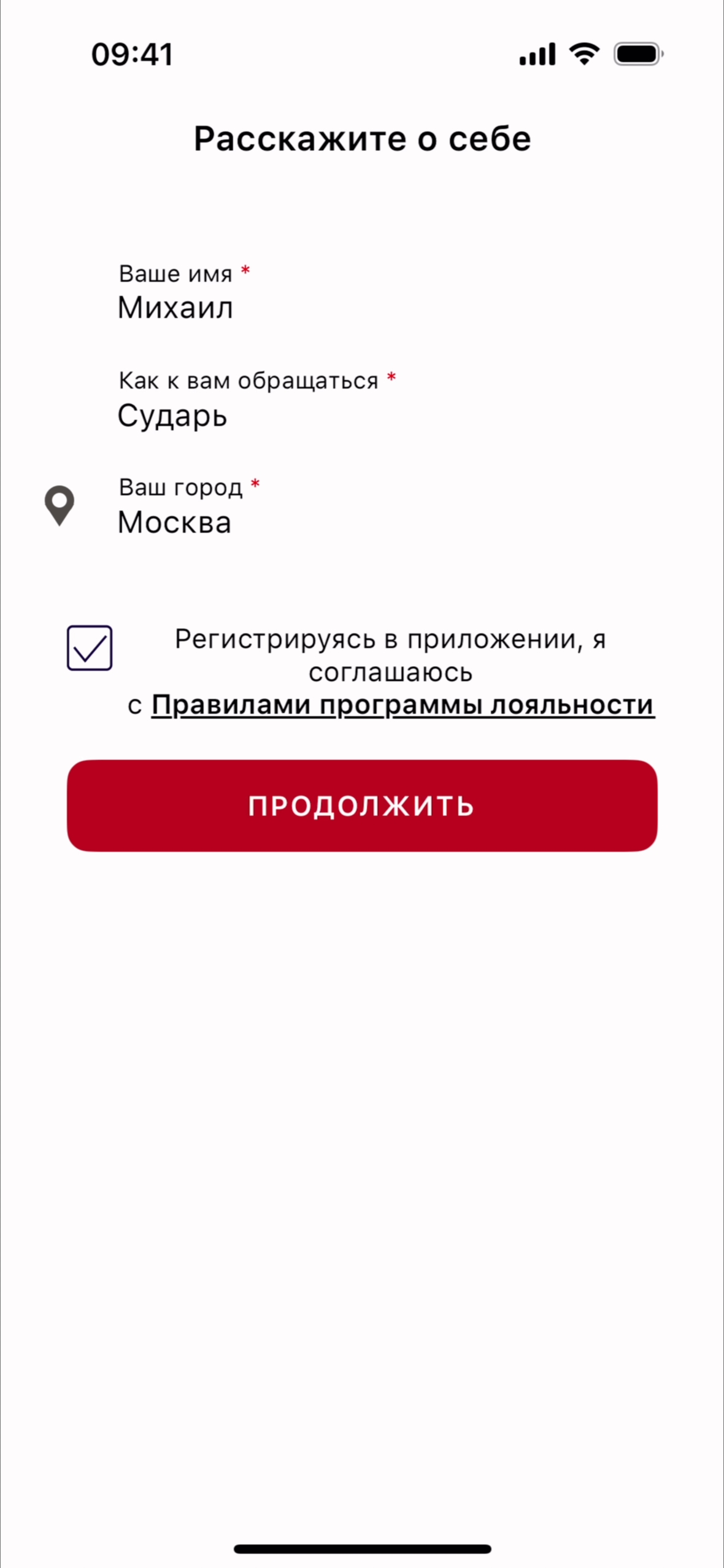
Task: Edit the name field with Михаил
Action: (x=175, y=308)
